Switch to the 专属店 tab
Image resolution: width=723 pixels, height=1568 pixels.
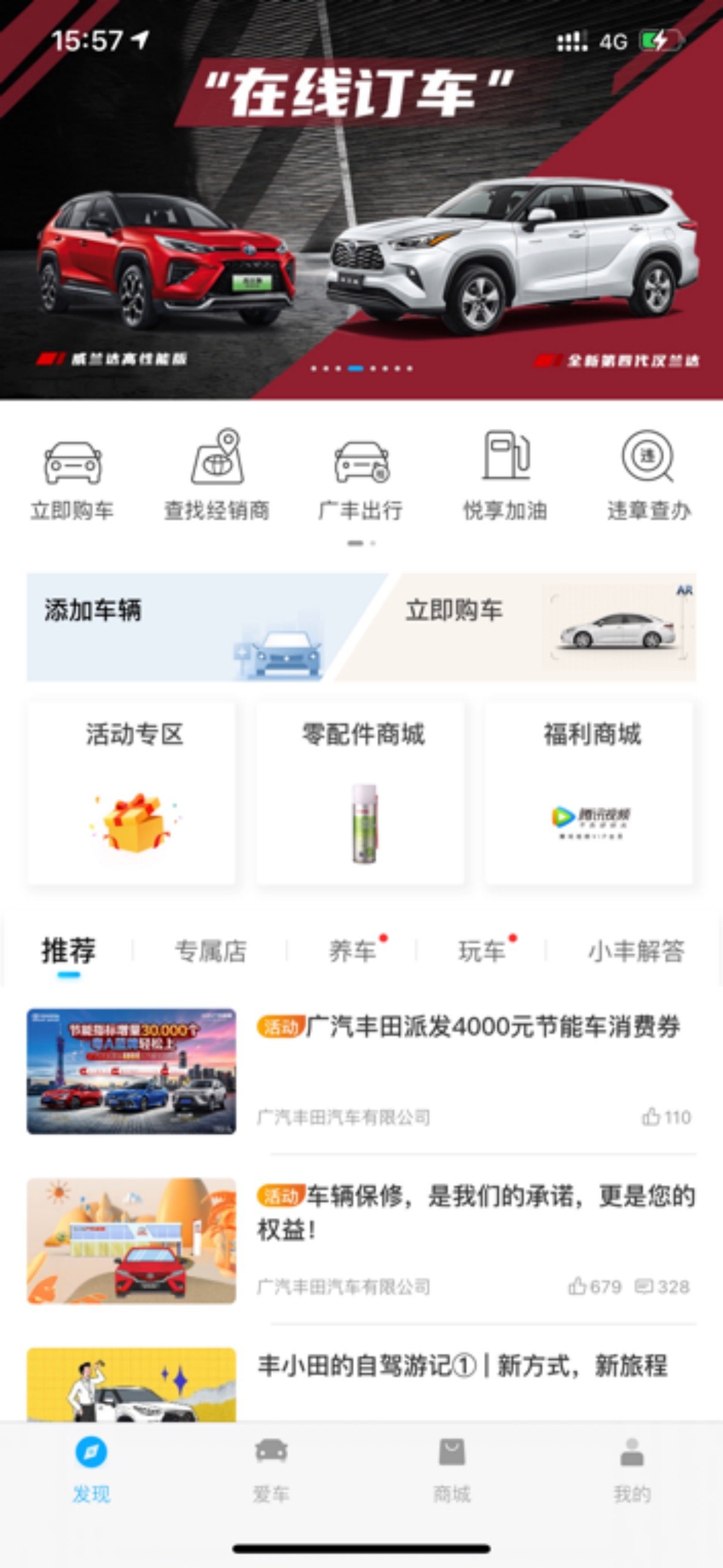[211, 951]
